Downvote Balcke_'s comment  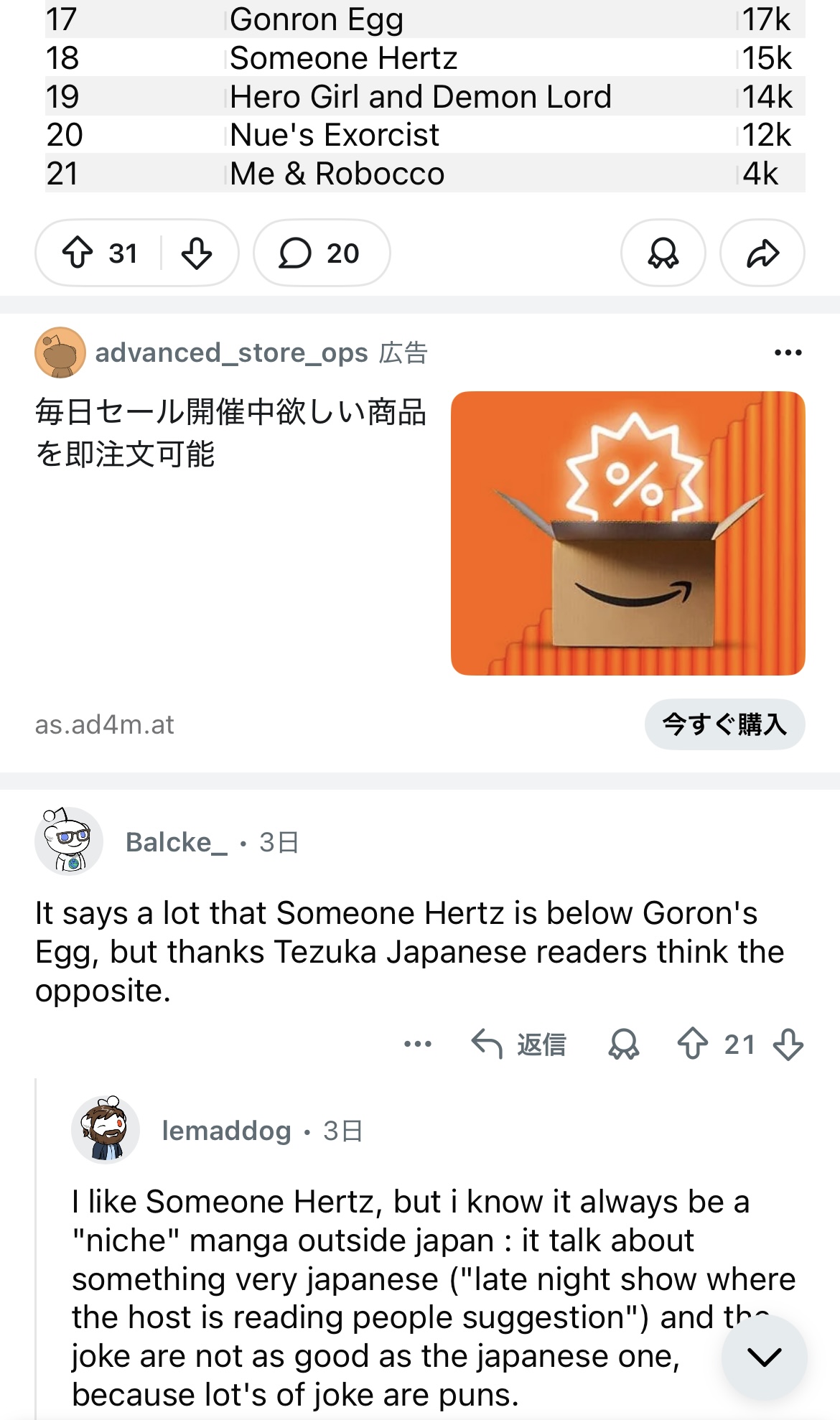[x=788, y=1044]
